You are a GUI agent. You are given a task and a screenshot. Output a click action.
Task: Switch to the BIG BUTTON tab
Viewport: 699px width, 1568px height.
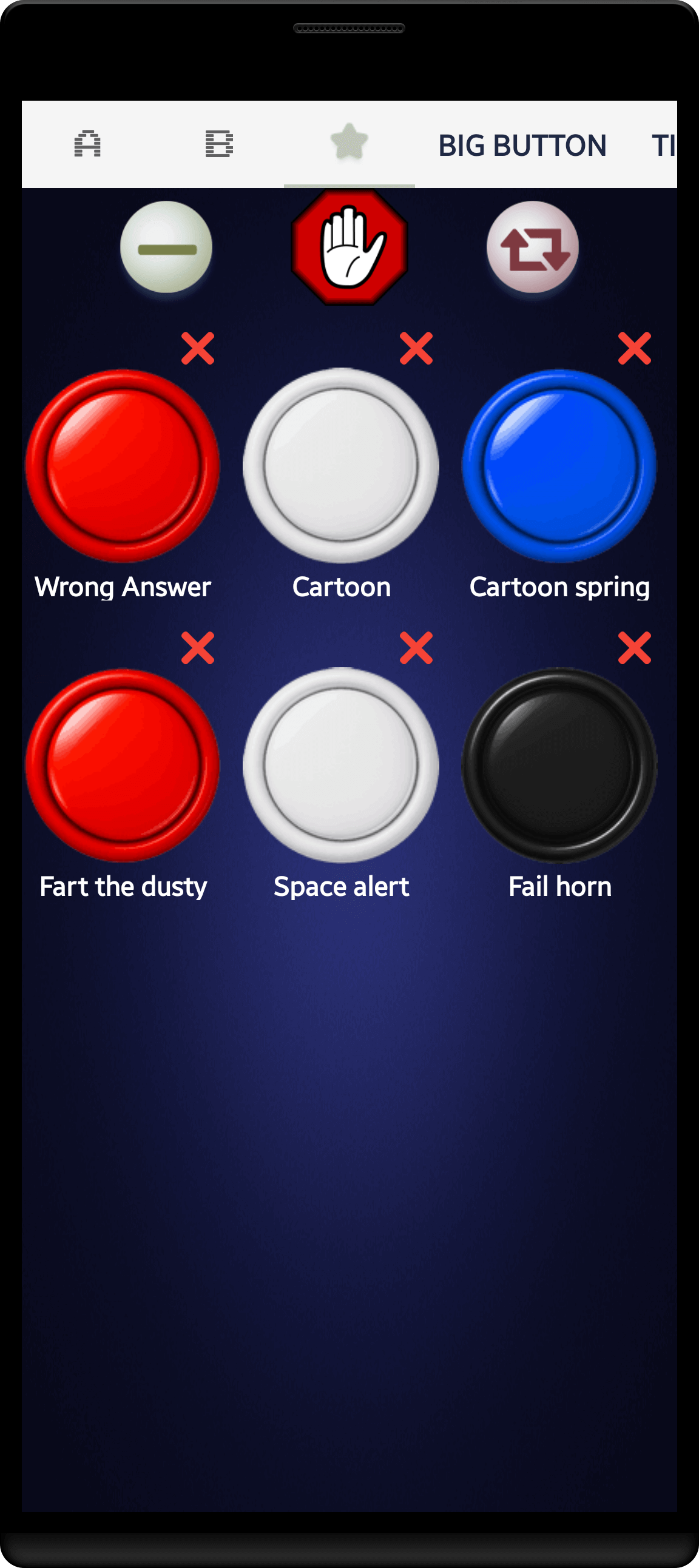pyautogui.click(x=522, y=146)
